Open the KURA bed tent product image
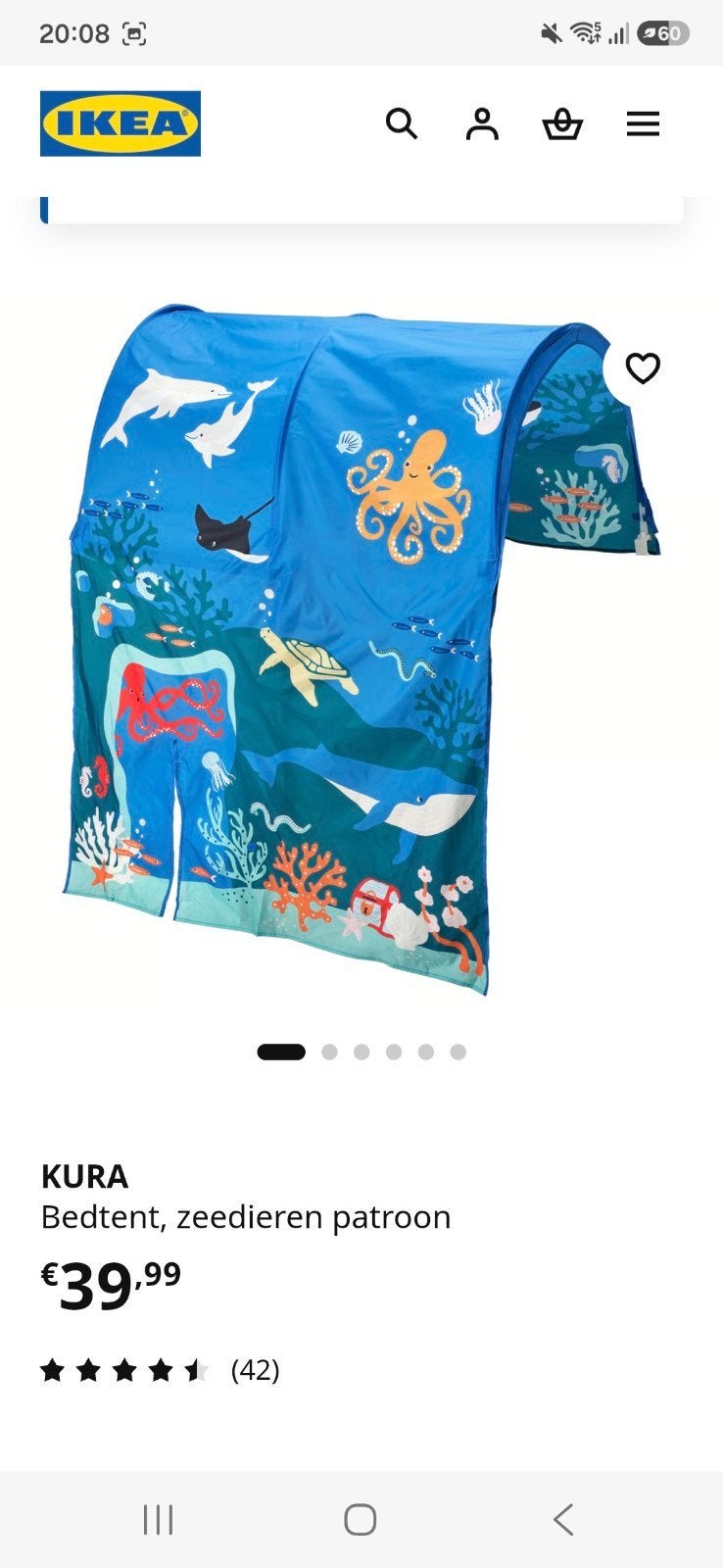The image size is (723, 1568). 361,648
